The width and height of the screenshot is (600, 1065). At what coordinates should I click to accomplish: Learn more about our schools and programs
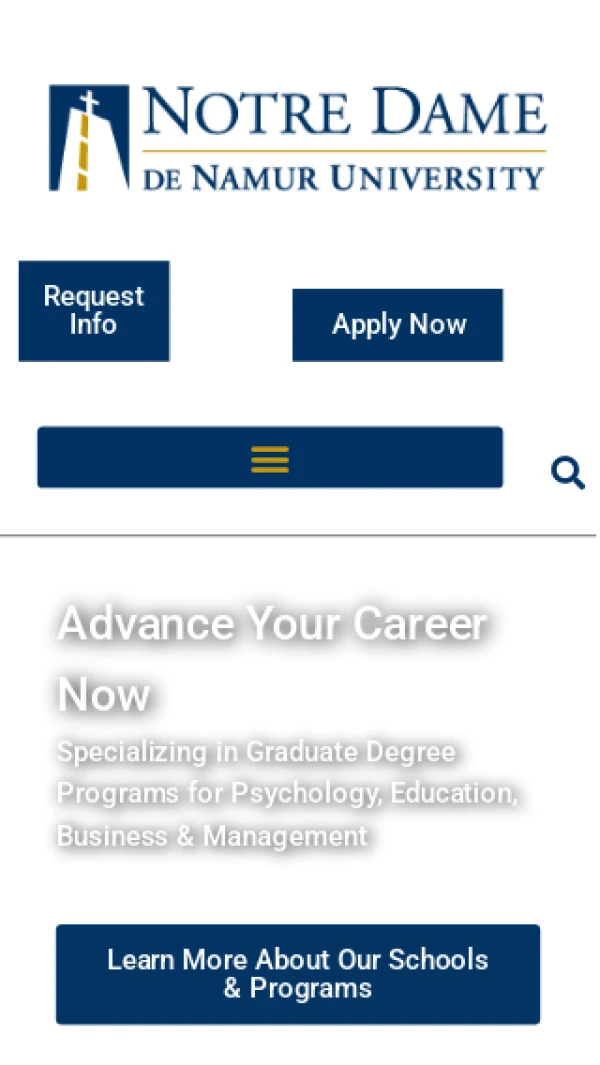pos(298,974)
